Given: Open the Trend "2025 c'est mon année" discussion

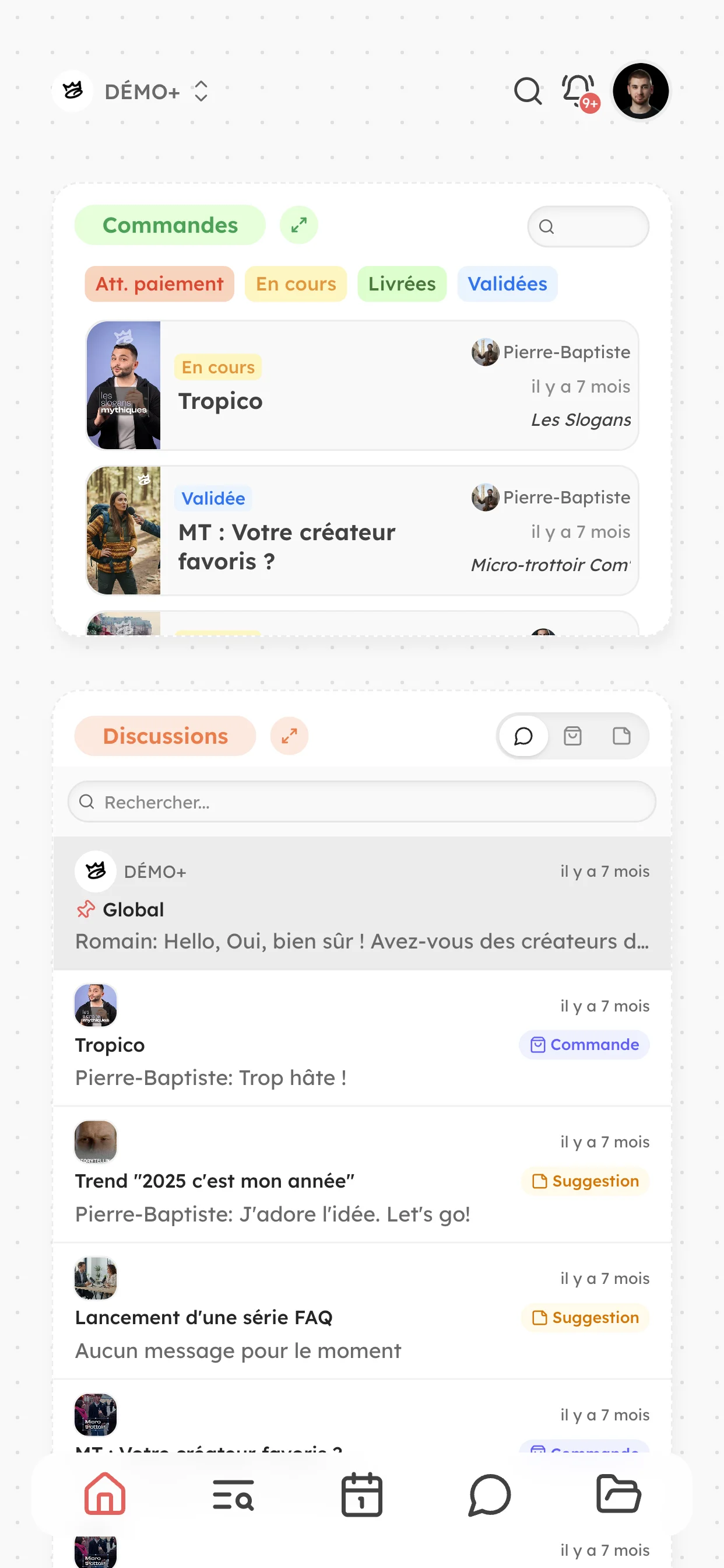Looking at the screenshot, I should click(362, 1174).
